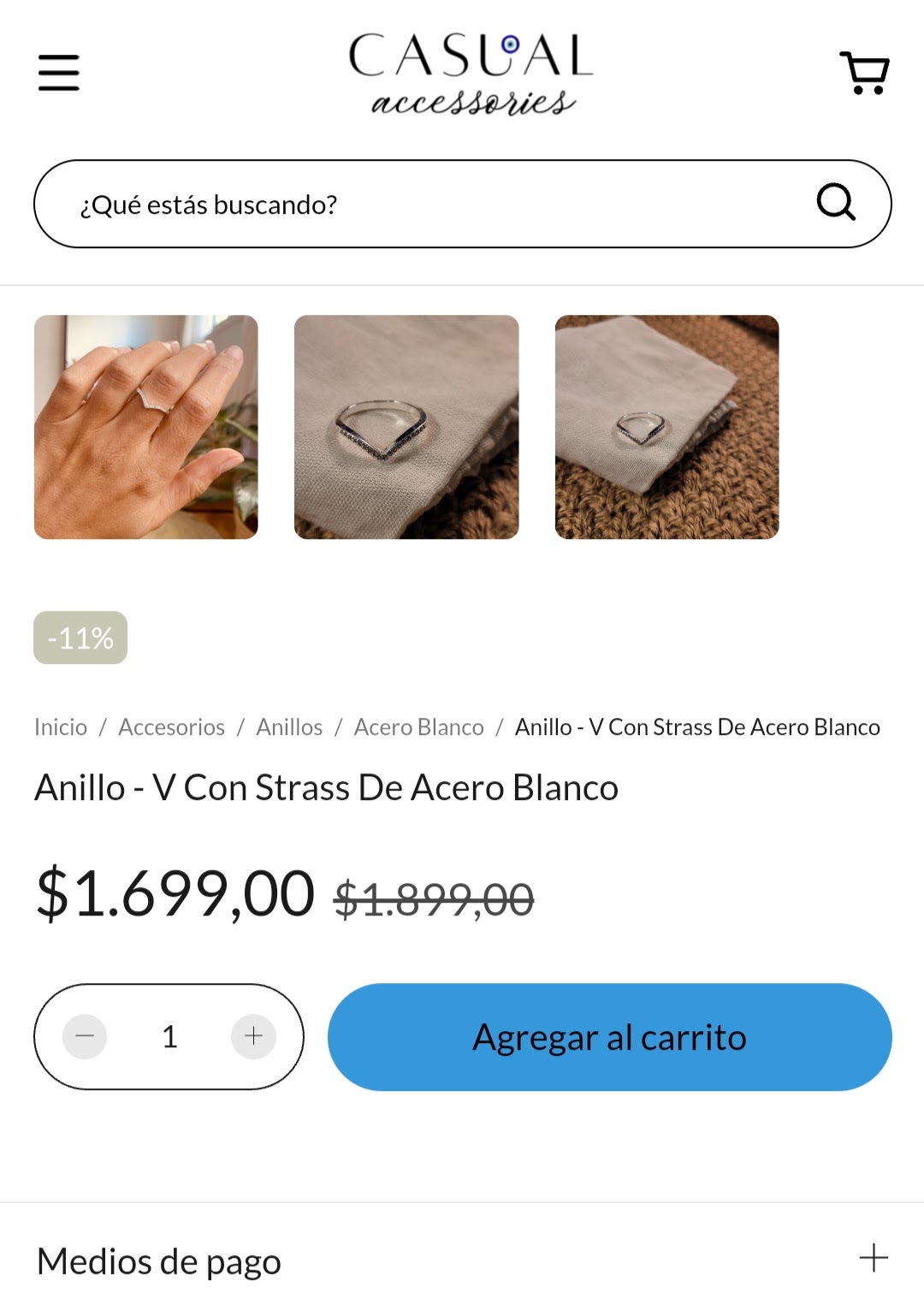The height and width of the screenshot is (1316, 924).
Task: Go to Inicio in the breadcrumb
Action: [x=61, y=727]
